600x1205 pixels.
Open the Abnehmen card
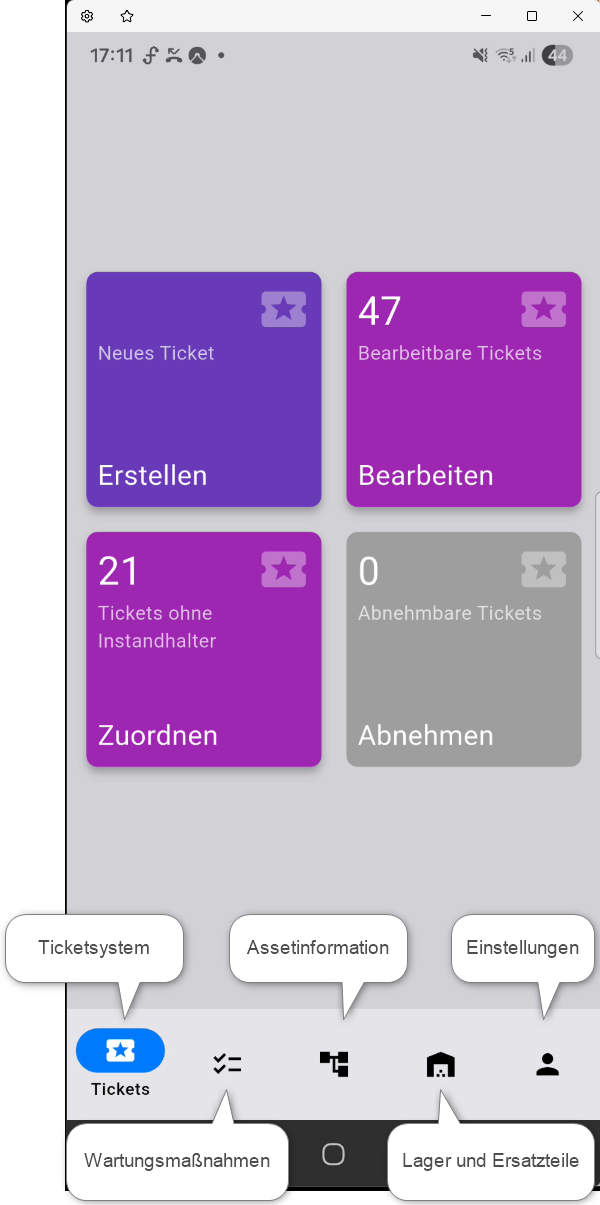464,650
